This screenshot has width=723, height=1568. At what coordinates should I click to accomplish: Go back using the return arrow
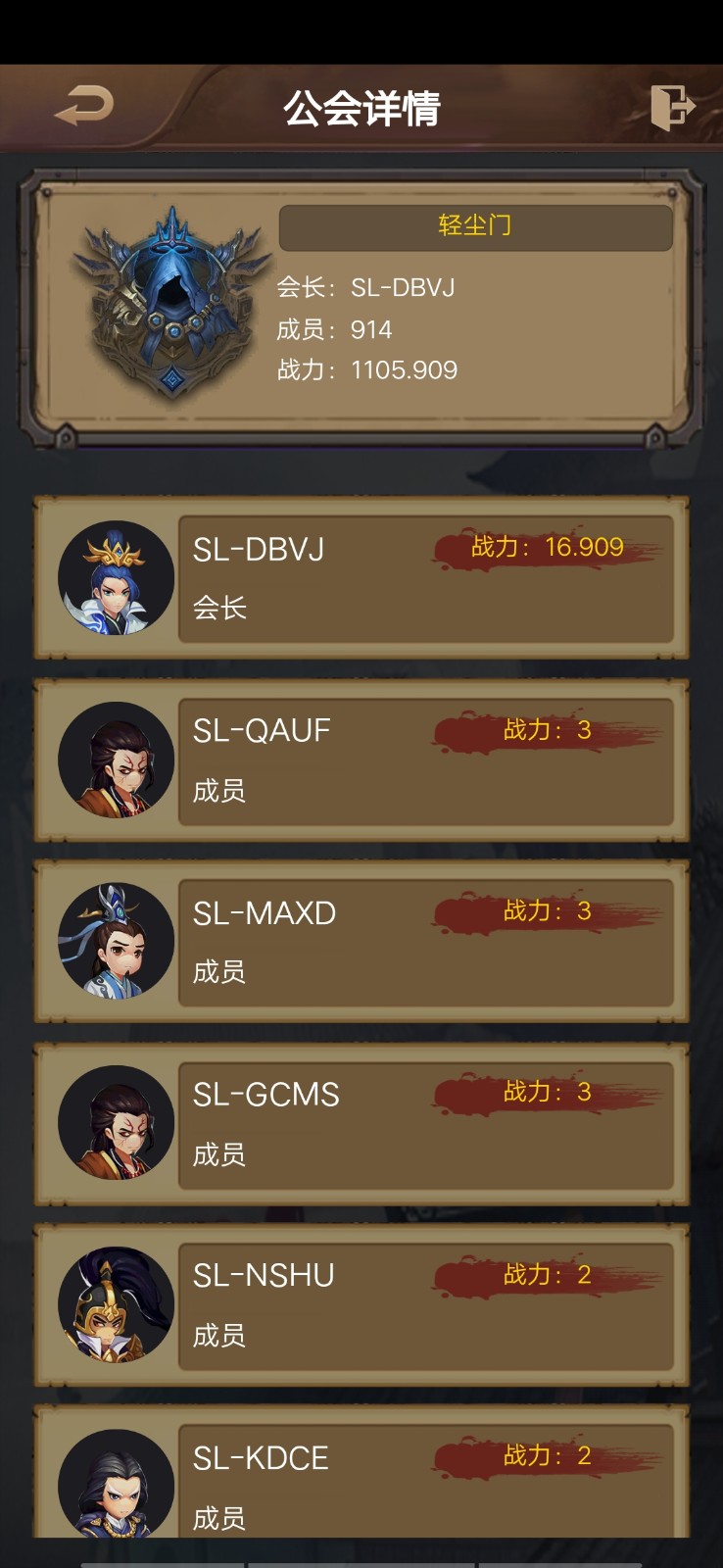click(84, 106)
